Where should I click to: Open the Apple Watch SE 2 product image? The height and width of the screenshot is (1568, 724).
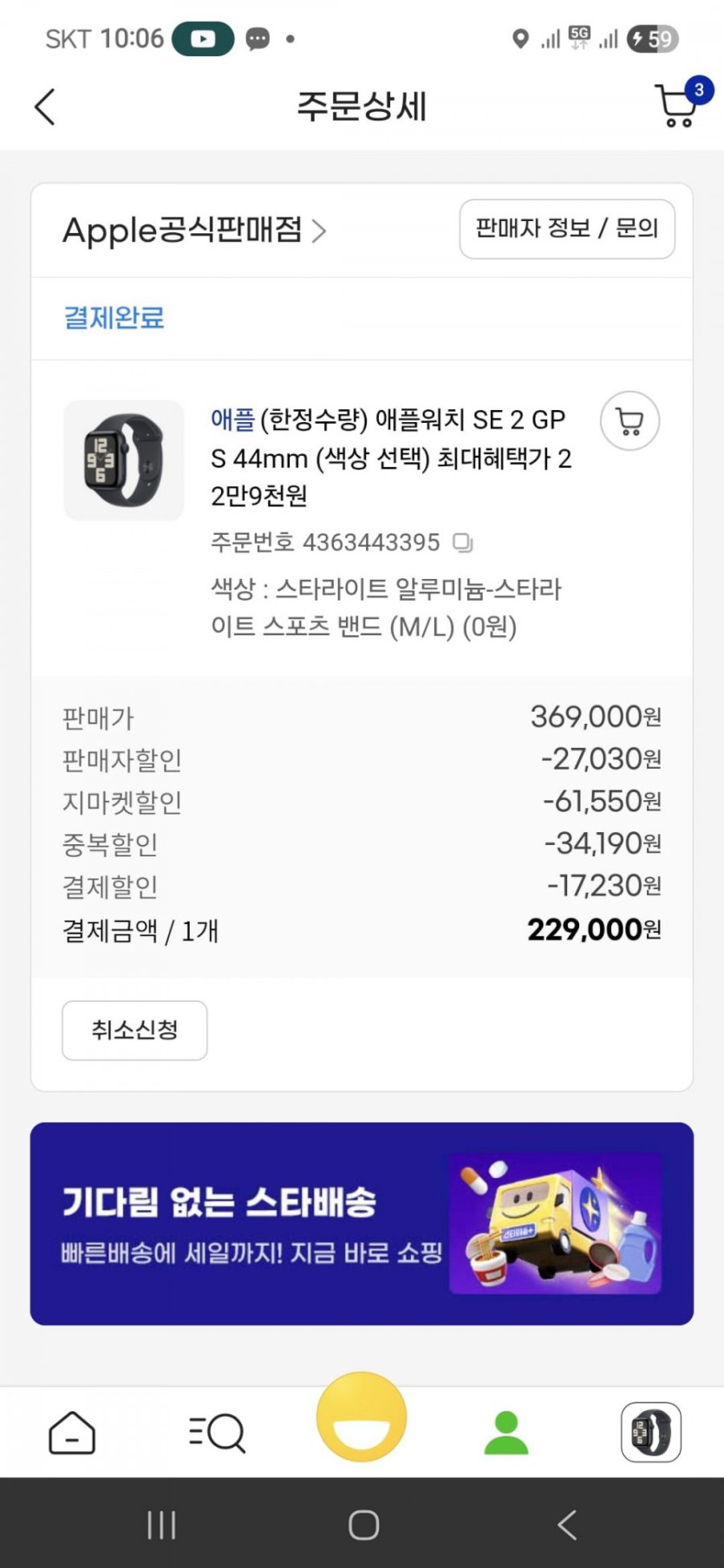124,460
